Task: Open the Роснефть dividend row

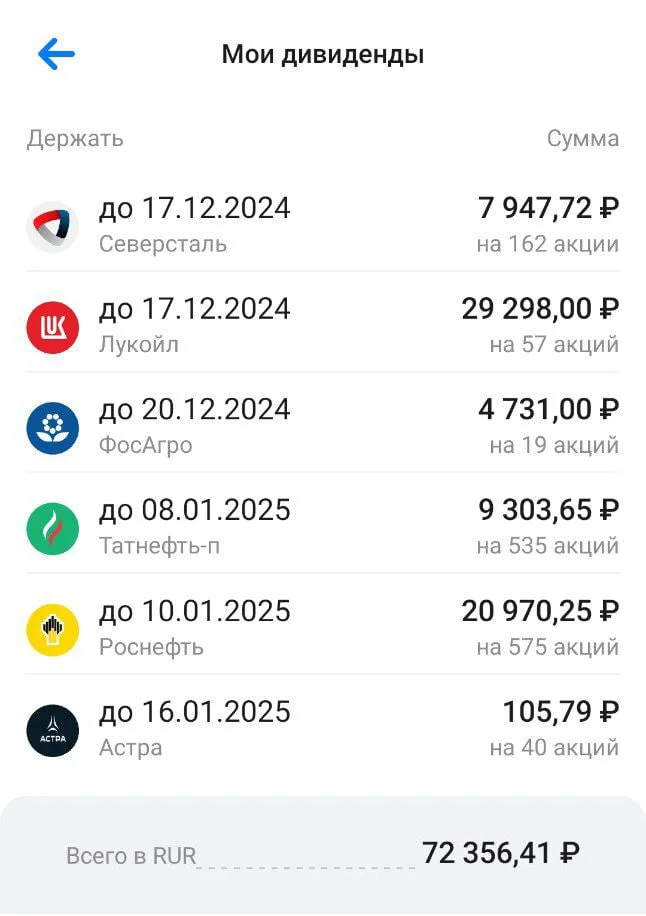Action: (322, 628)
